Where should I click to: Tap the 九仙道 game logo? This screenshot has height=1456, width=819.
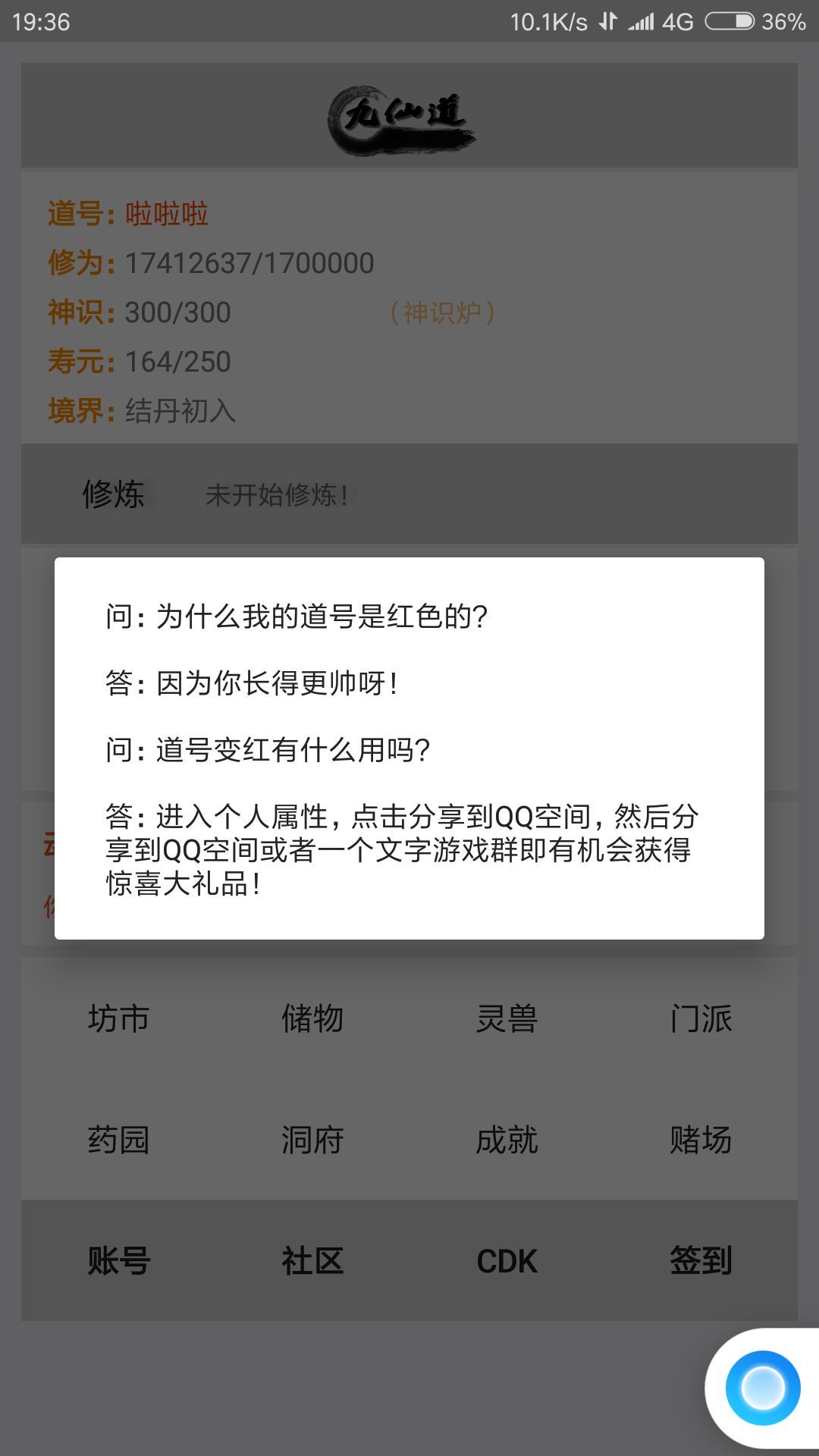(402, 118)
